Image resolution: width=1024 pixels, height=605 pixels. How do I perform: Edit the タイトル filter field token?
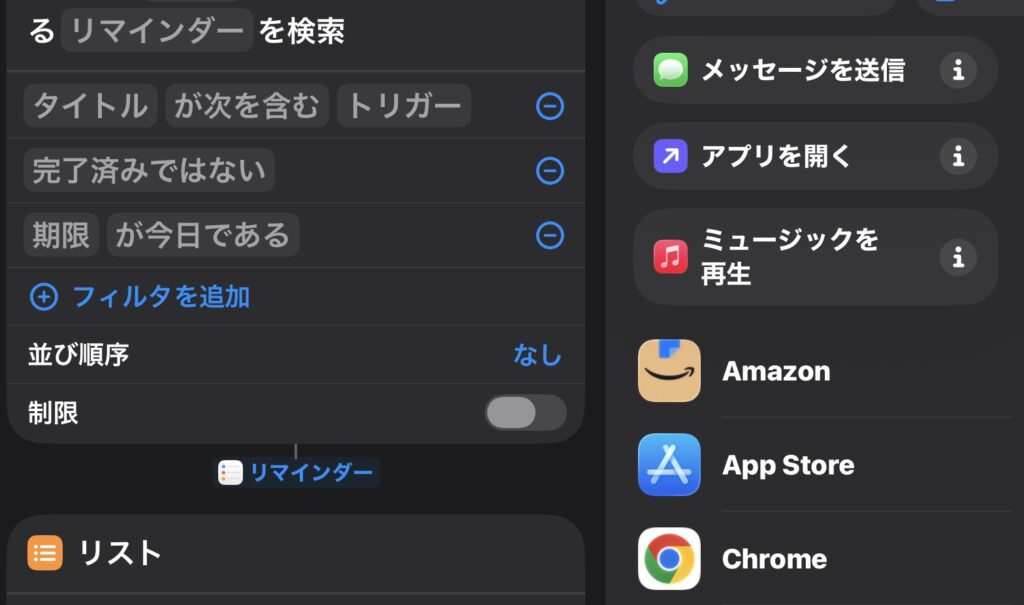pyautogui.click(x=91, y=106)
